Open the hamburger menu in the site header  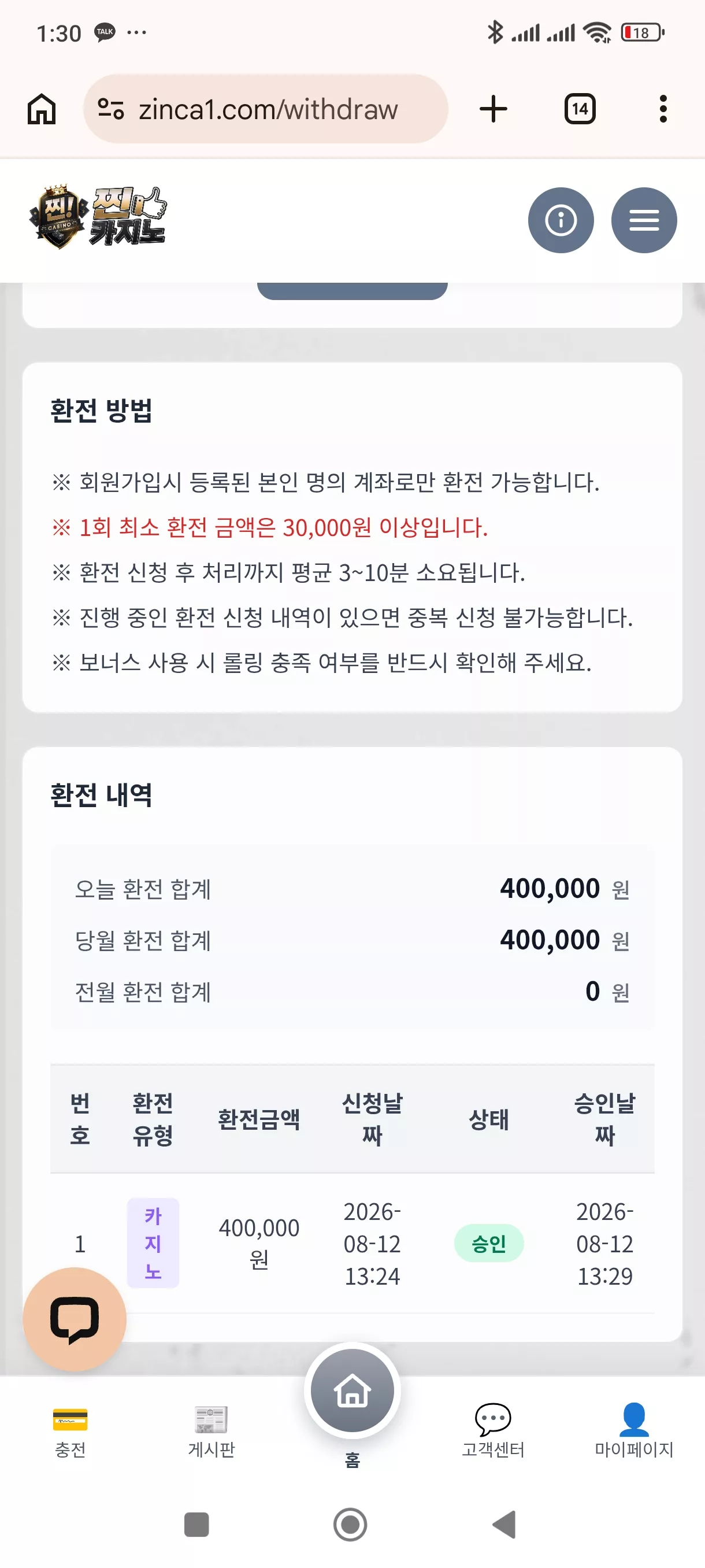(644, 220)
